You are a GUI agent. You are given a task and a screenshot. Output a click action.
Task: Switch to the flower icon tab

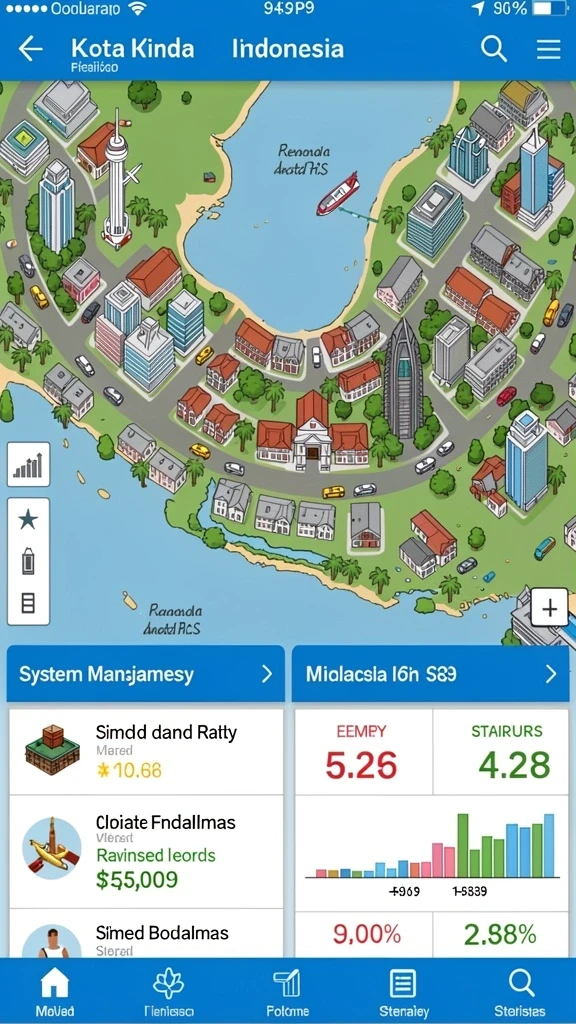pos(168,991)
